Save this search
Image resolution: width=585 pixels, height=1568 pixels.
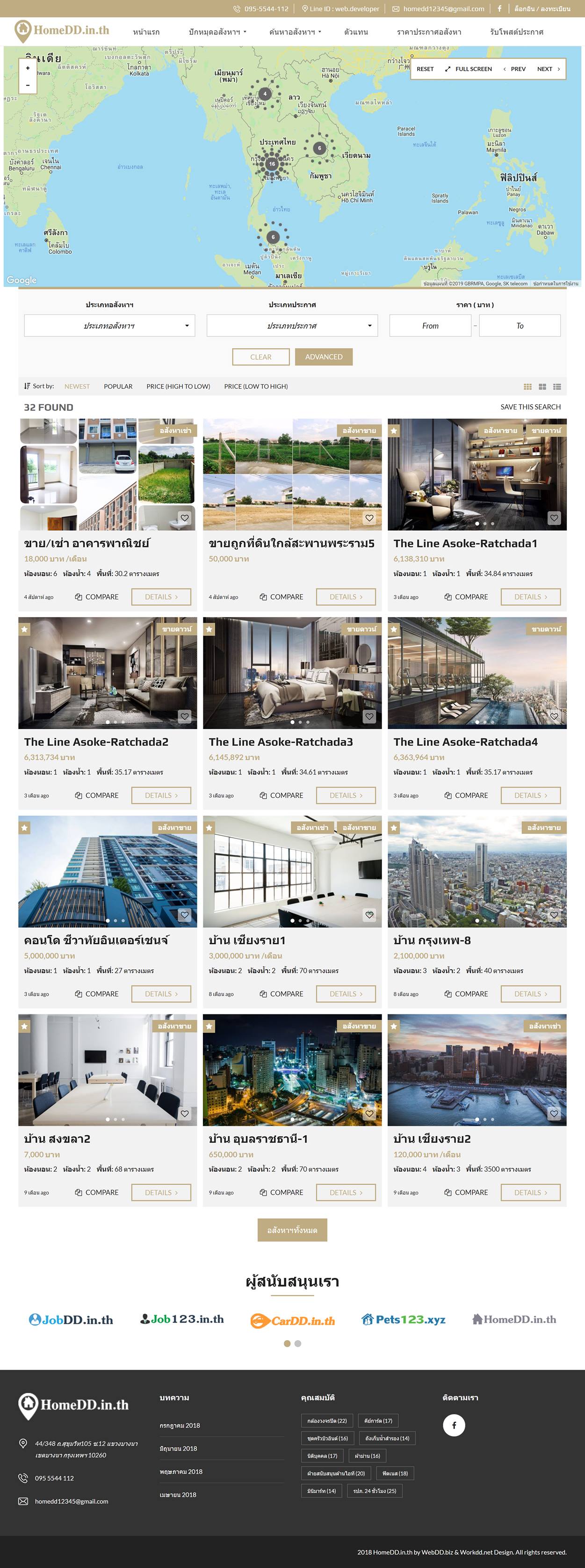point(530,407)
